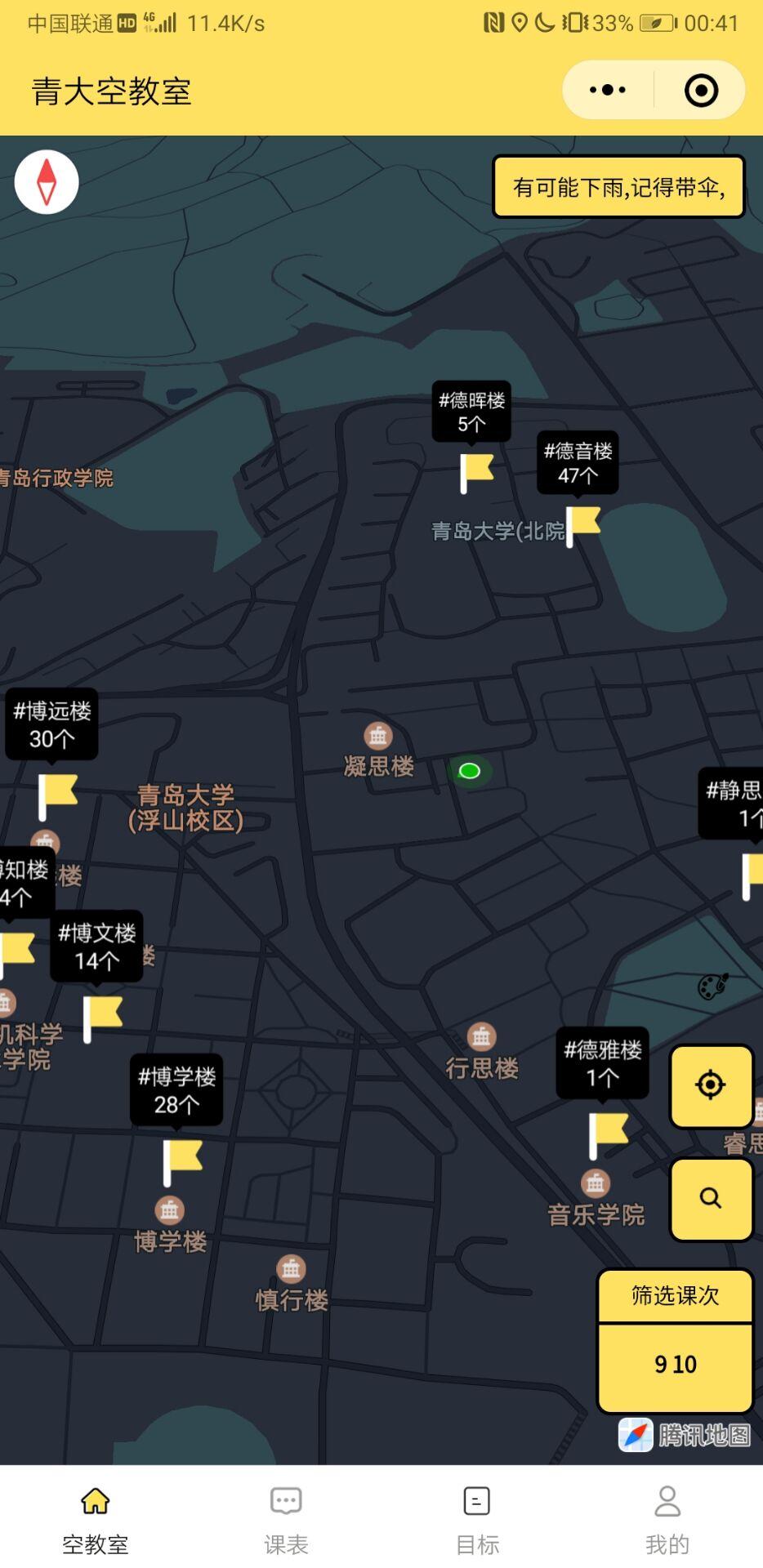
Task: Open the rain reminder weather notice
Action: pos(618,187)
